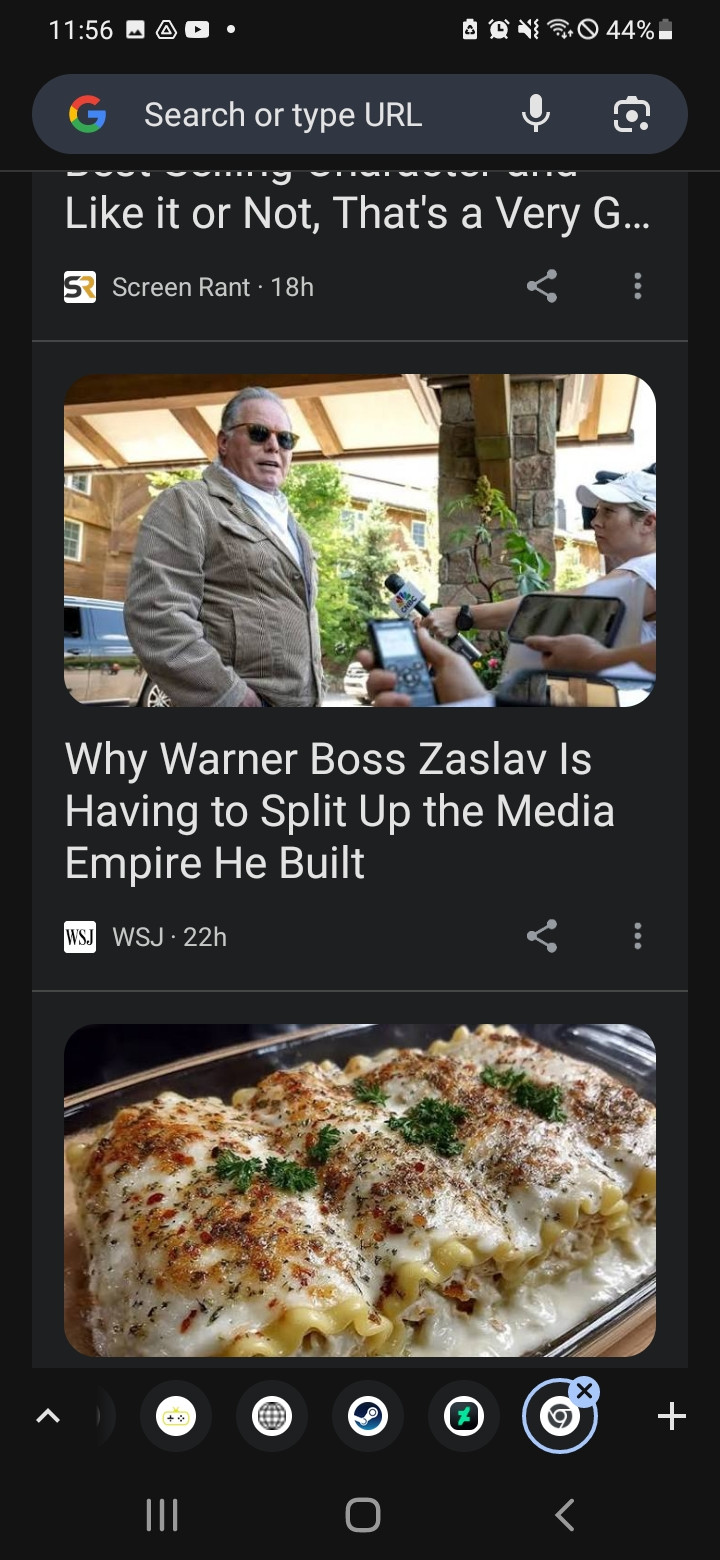Open Google Lens camera search
The height and width of the screenshot is (1560, 720).
click(x=631, y=115)
